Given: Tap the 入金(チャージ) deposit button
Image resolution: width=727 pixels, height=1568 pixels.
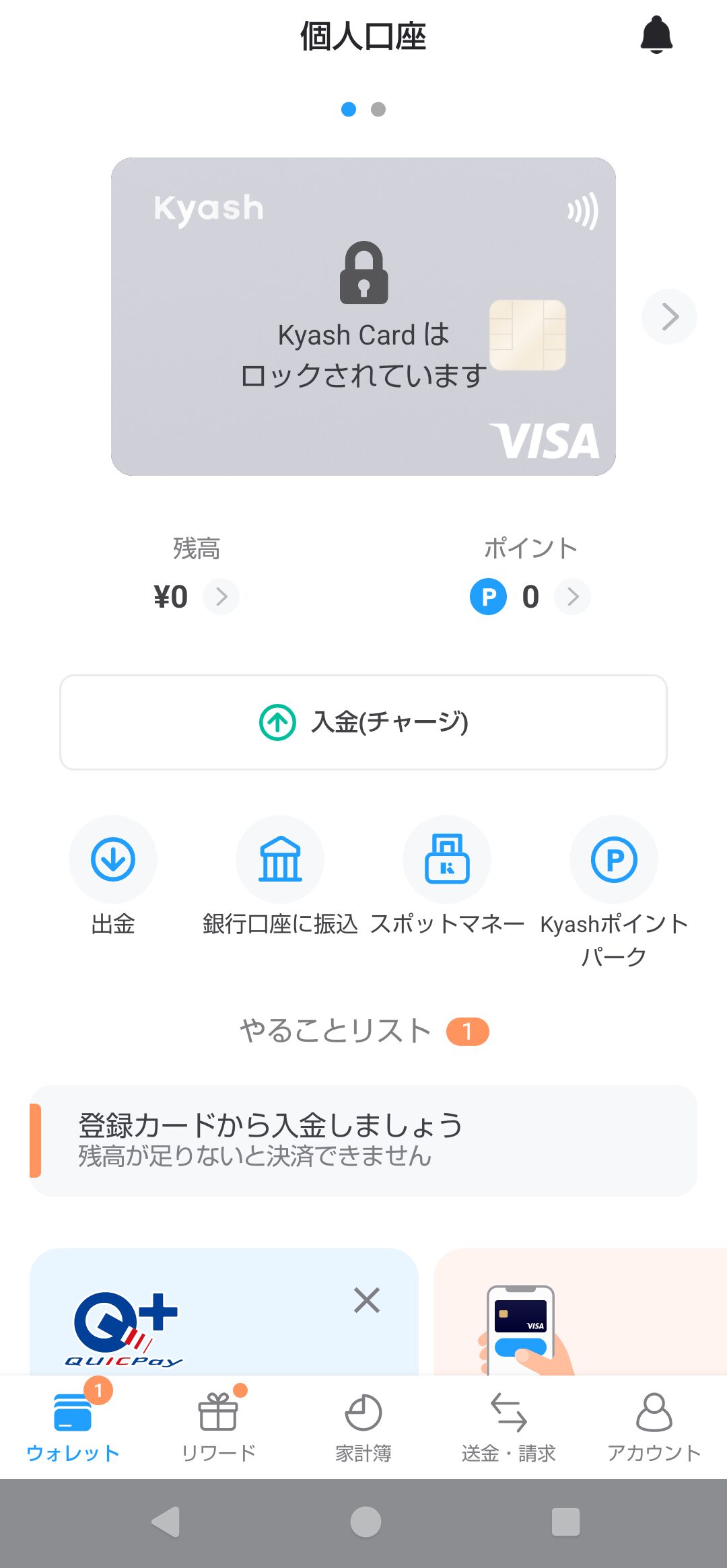Looking at the screenshot, I should pos(363,722).
